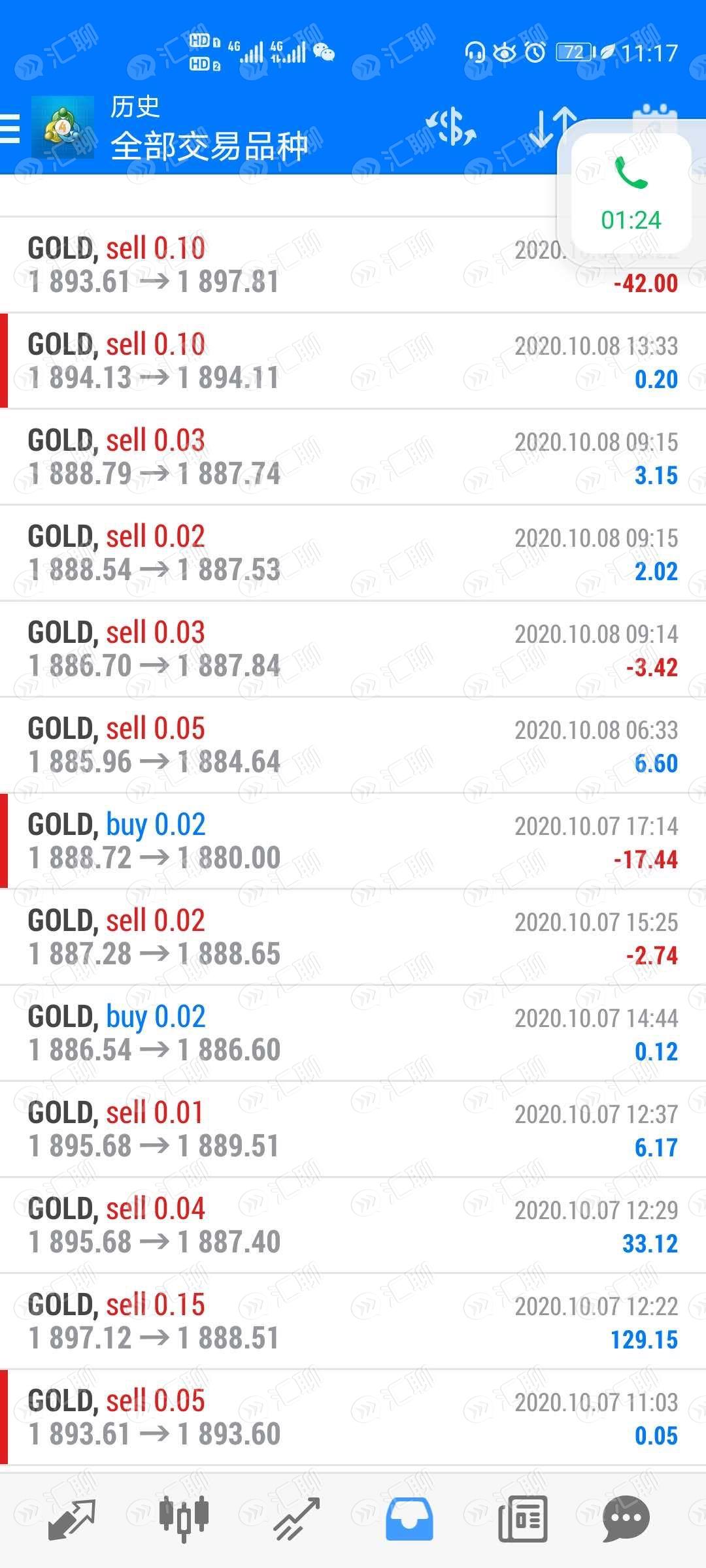Open GOLD sell 0.02 trade with -2.74 loss
Viewport: 706px width, 1568px height.
point(353,938)
